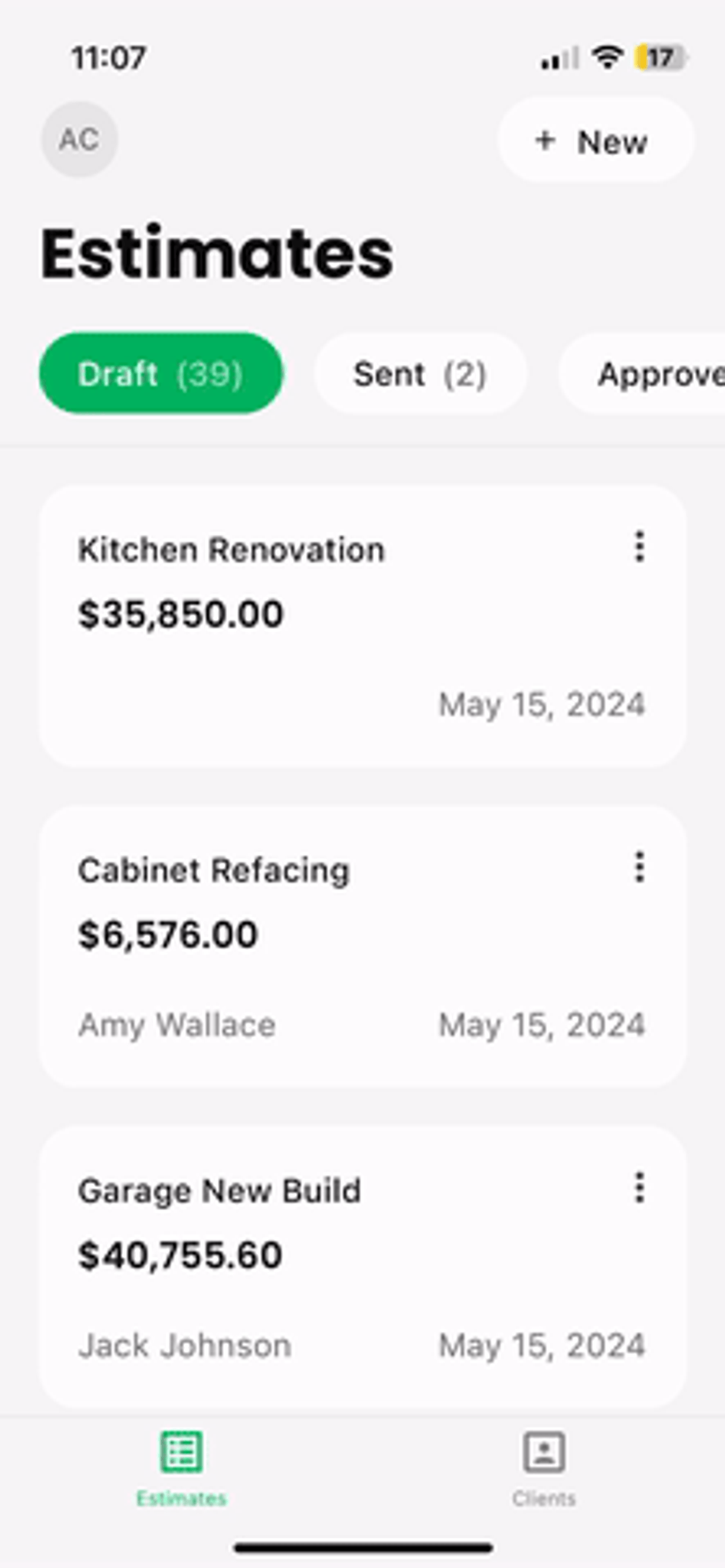
Task: Tap the Jack Johnson client name
Action: 185,1346
